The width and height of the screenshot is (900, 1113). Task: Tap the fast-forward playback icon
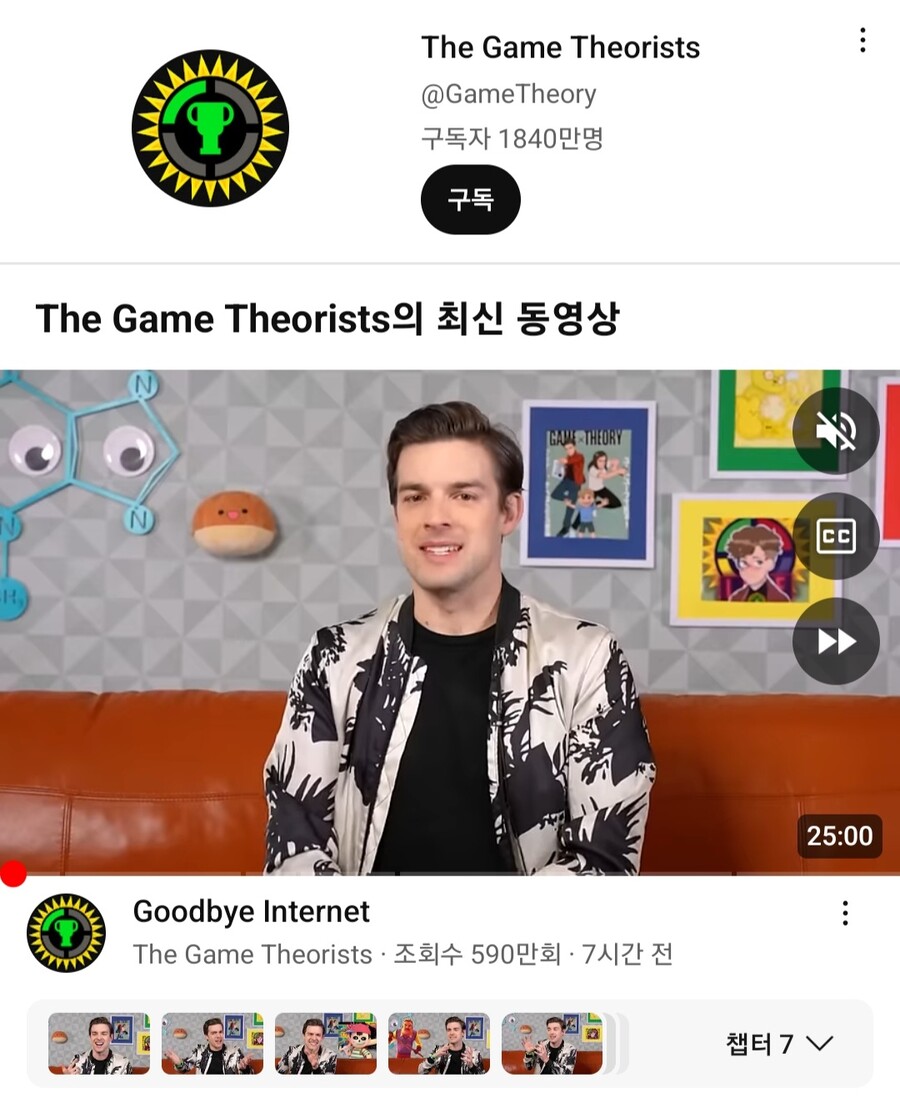(x=836, y=641)
